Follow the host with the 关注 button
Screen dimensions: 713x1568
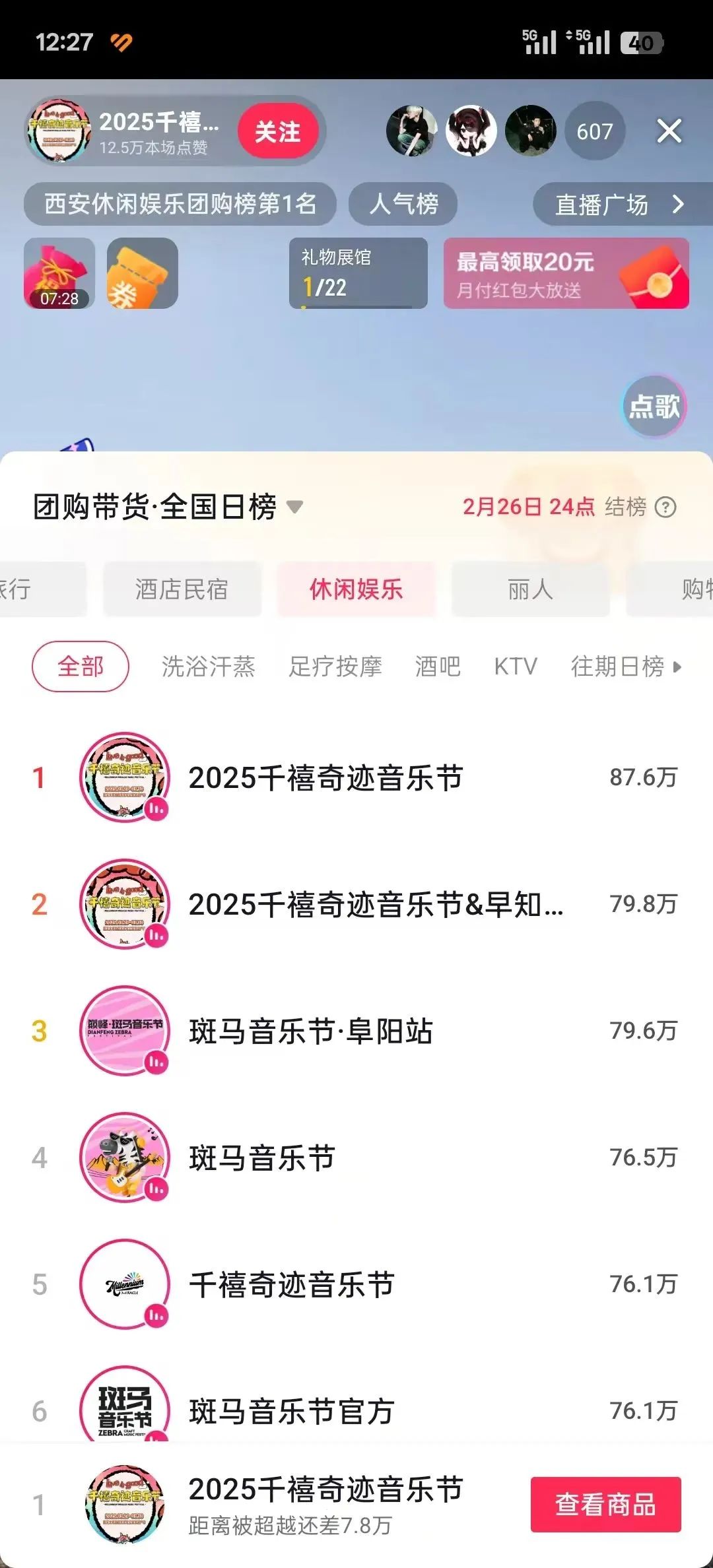pos(278,131)
